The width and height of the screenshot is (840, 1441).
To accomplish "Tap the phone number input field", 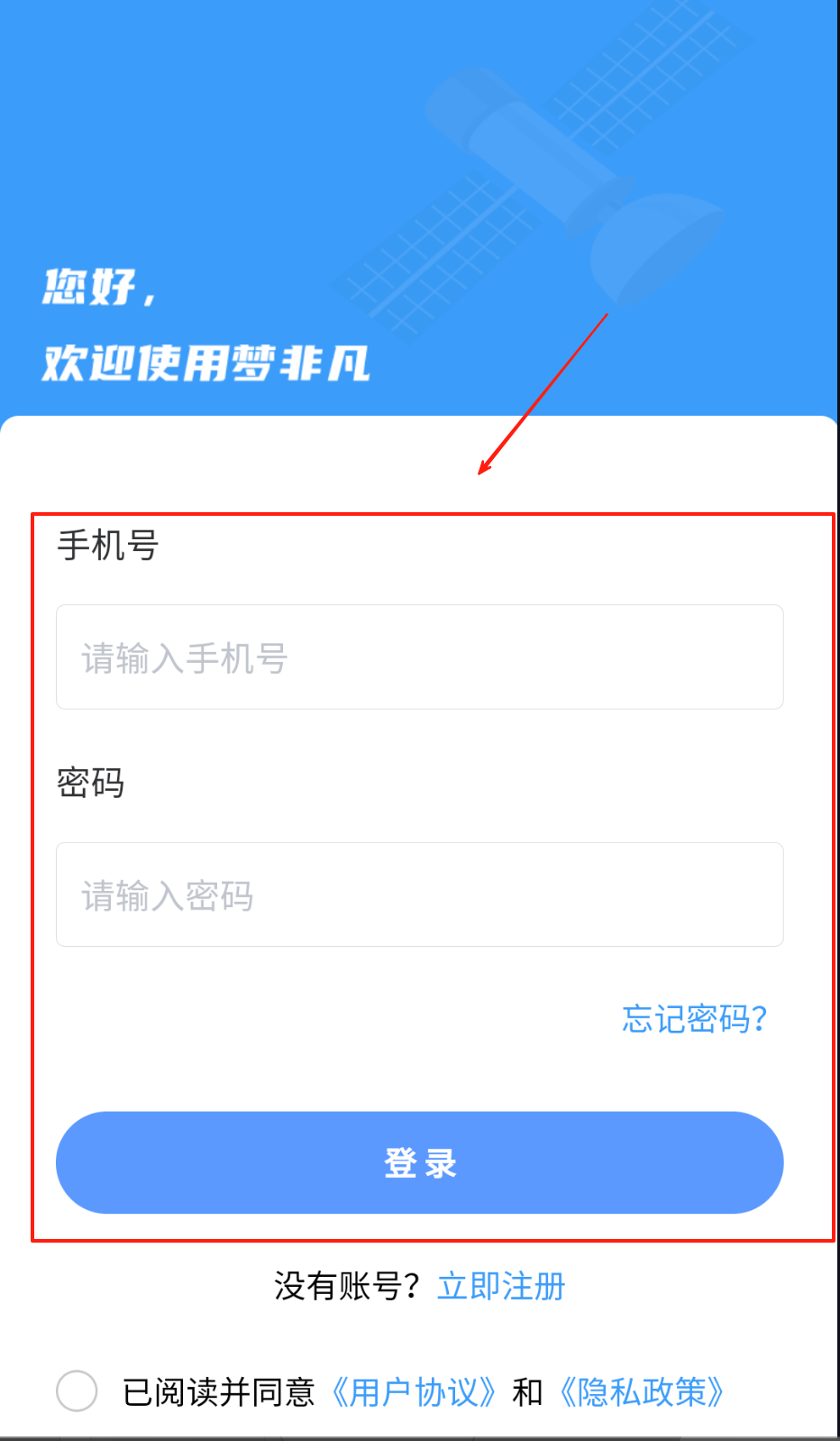I will [x=419, y=657].
